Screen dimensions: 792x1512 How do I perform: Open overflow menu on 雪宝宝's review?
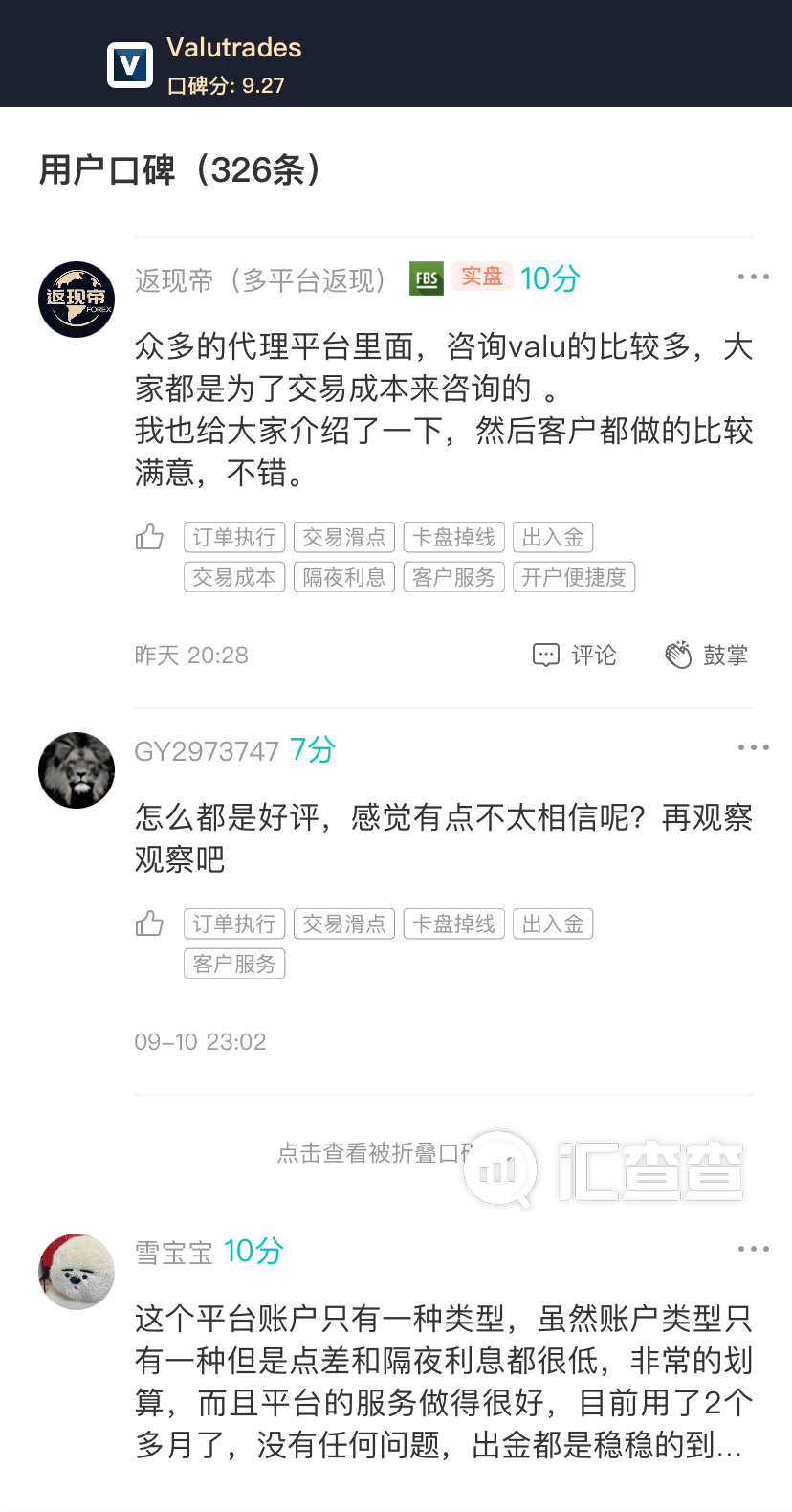[x=753, y=1249]
